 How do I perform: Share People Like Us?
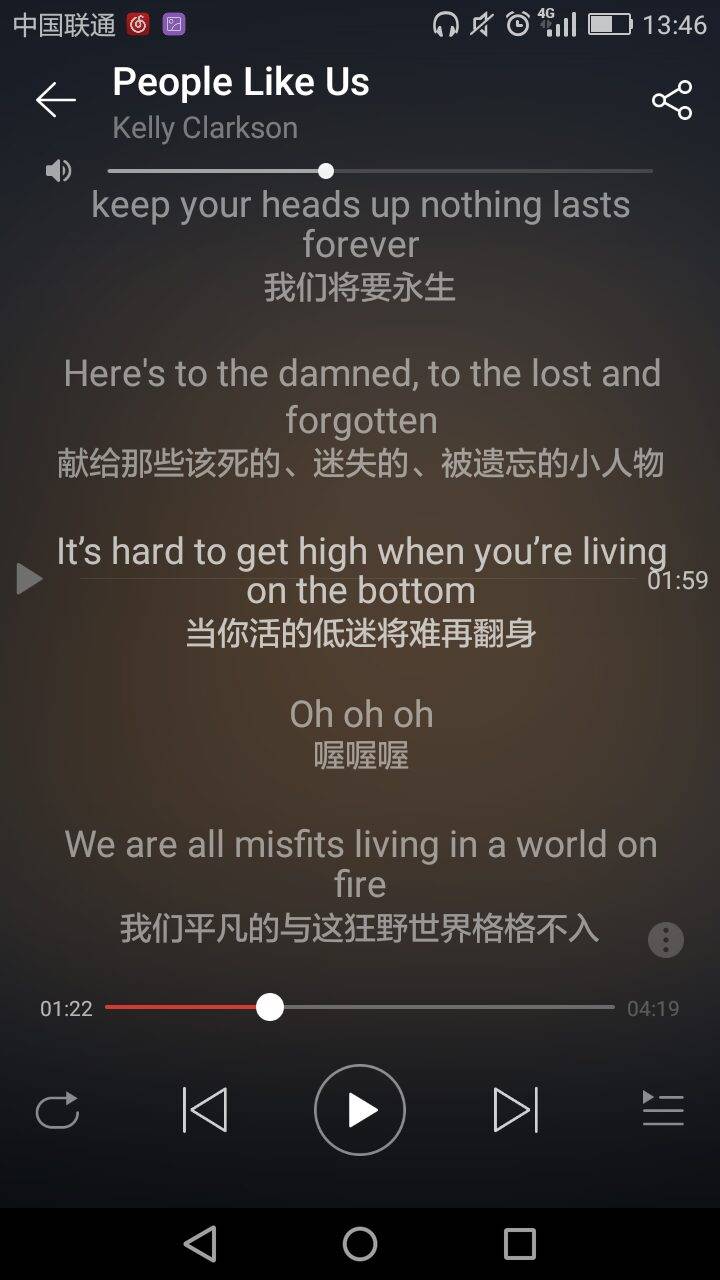tap(671, 100)
